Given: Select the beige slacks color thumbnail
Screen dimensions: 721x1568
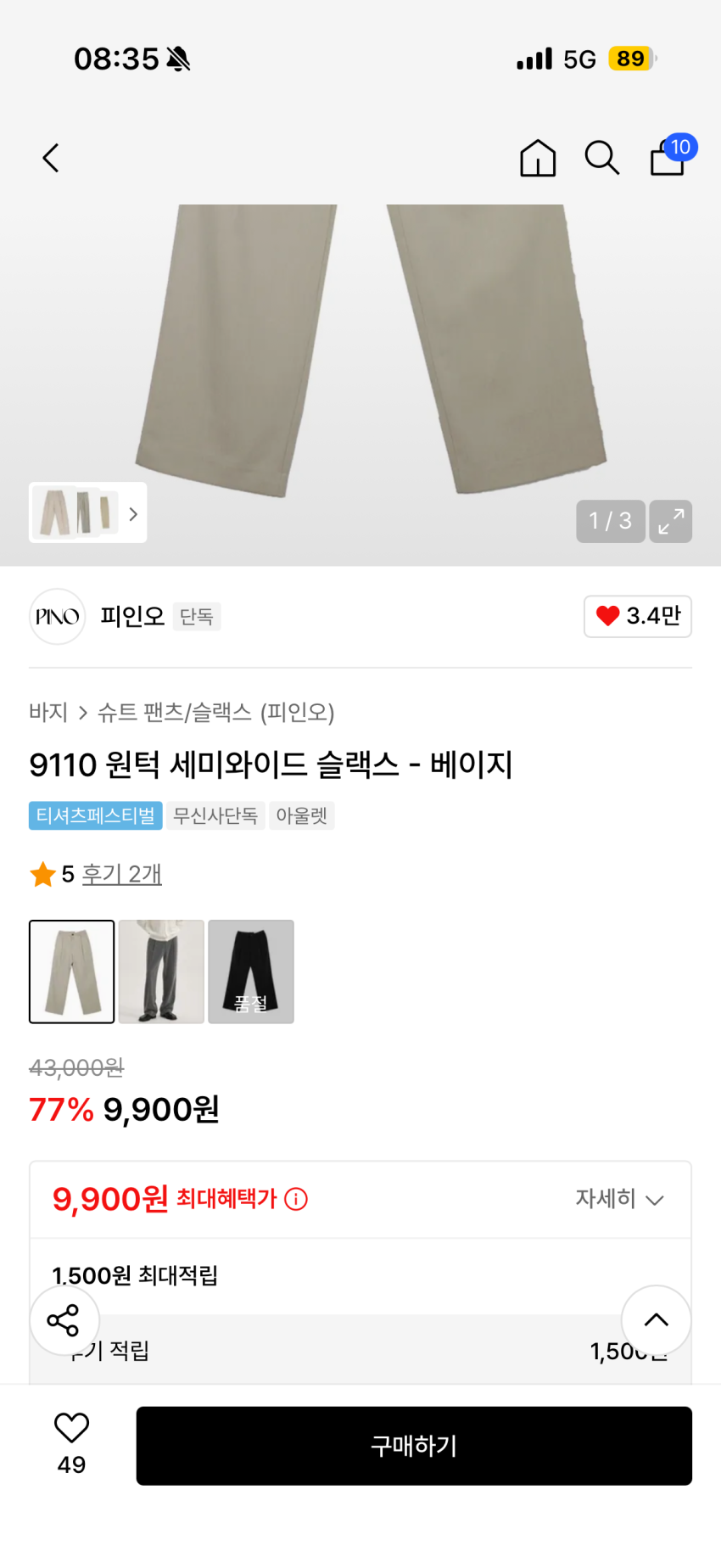Looking at the screenshot, I should coord(72,972).
